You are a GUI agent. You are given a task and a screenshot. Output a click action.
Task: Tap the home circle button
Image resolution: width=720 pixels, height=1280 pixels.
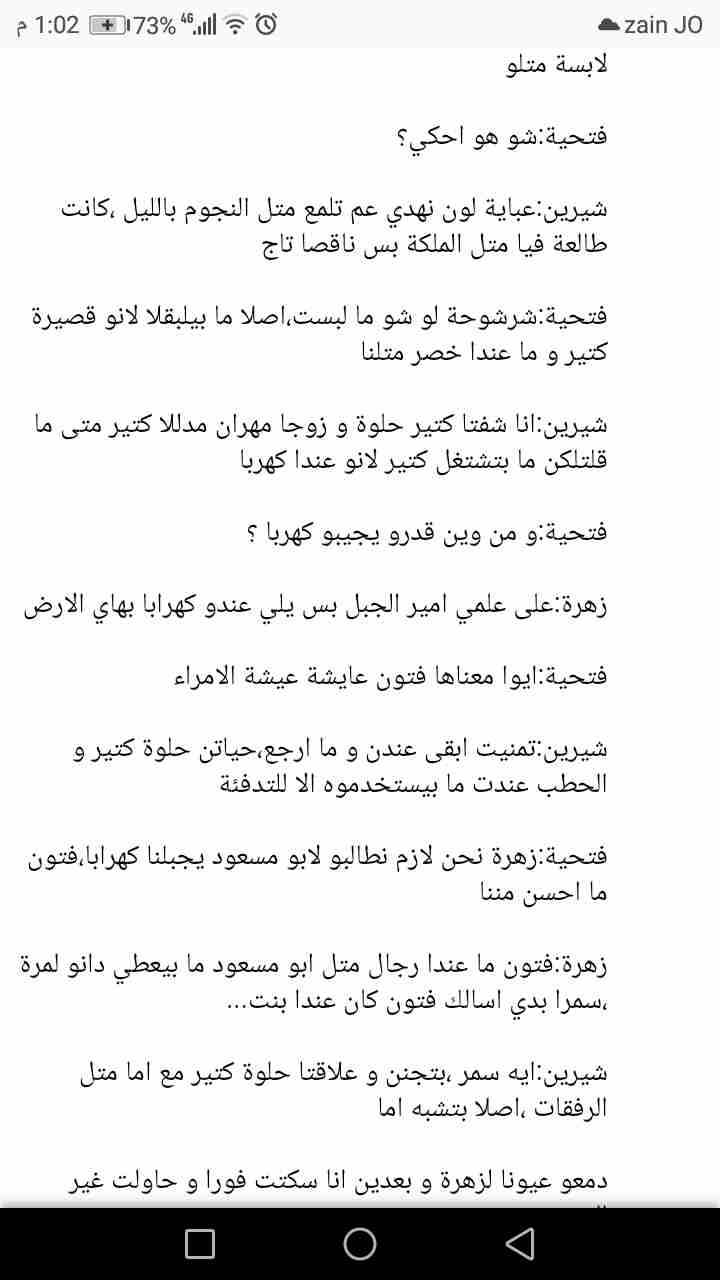tap(360, 1243)
